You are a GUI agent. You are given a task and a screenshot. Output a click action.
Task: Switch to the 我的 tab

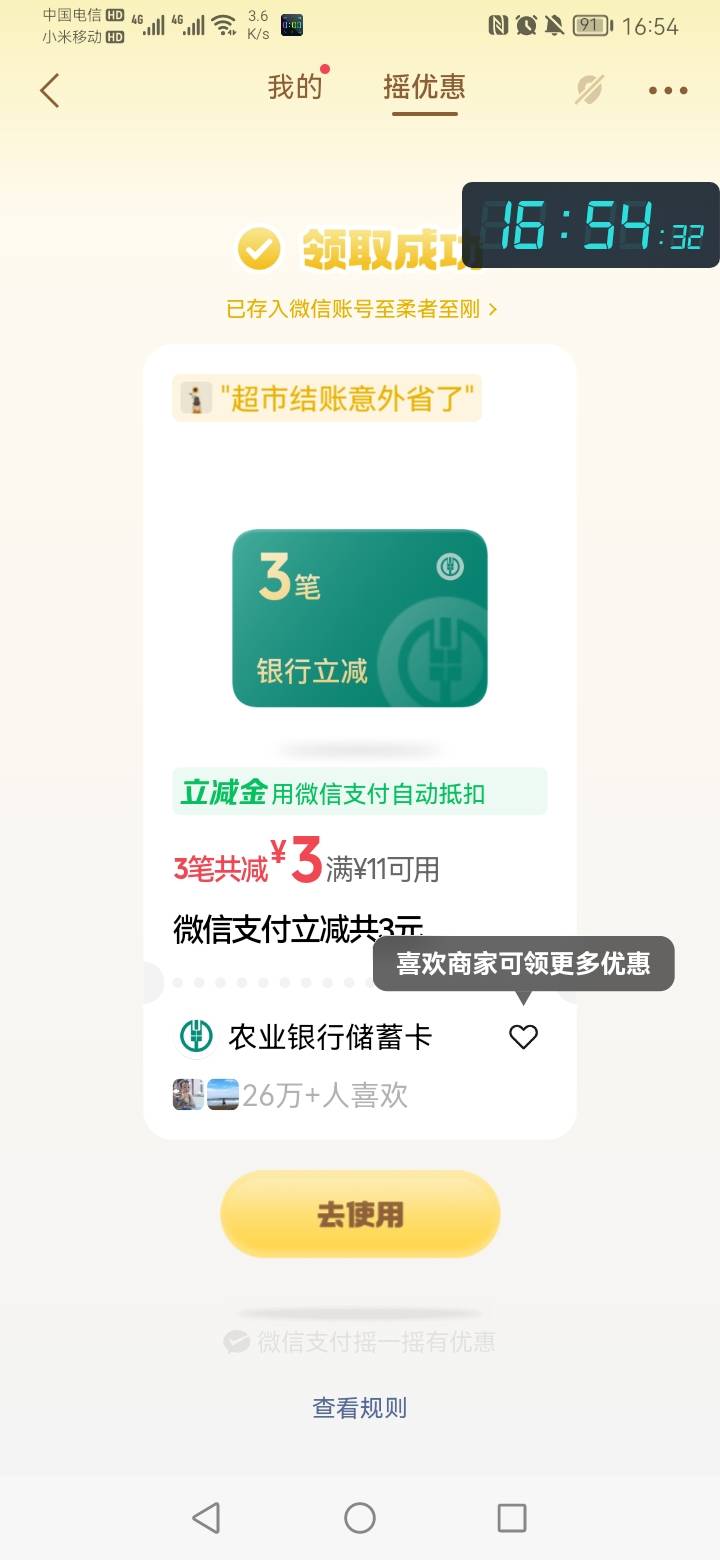click(295, 87)
